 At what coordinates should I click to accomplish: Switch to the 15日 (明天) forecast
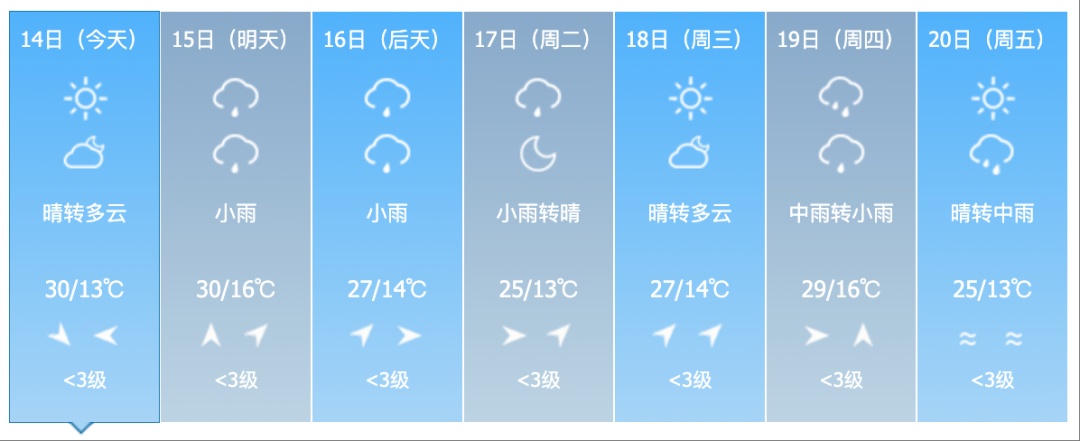tap(235, 215)
